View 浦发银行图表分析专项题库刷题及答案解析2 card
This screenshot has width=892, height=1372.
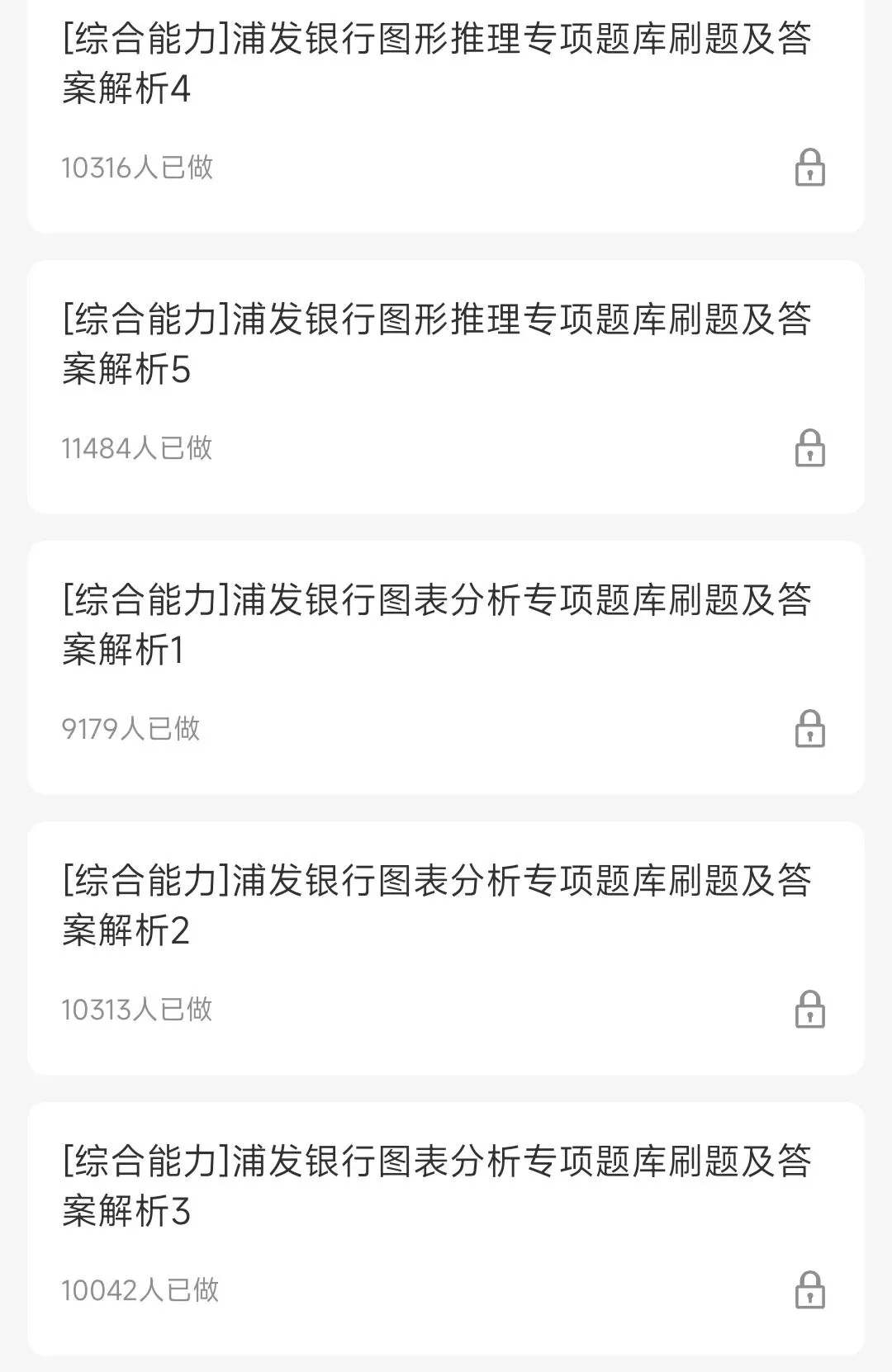pyautogui.click(x=438, y=905)
